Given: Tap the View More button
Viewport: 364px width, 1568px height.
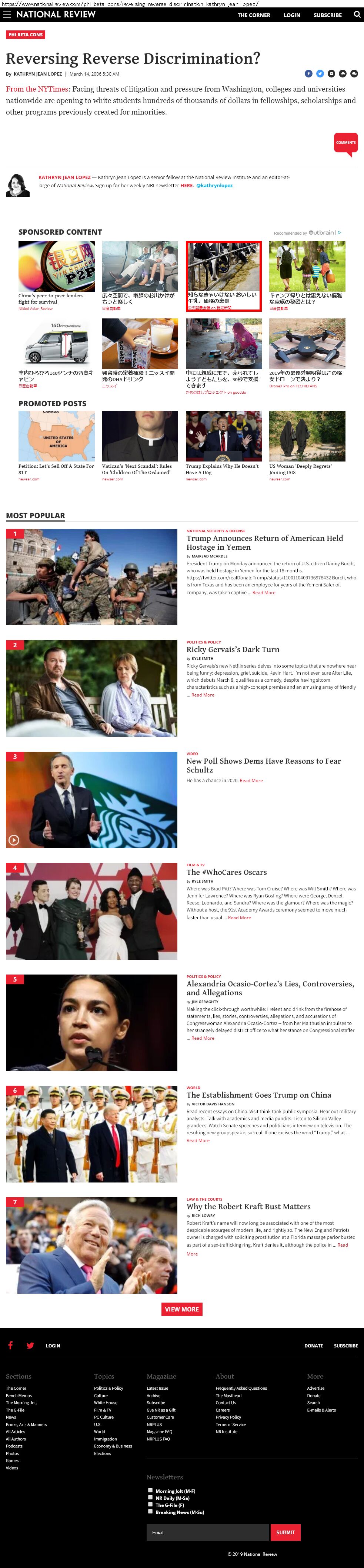Looking at the screenshot, I should click(x=182, y=1309).
